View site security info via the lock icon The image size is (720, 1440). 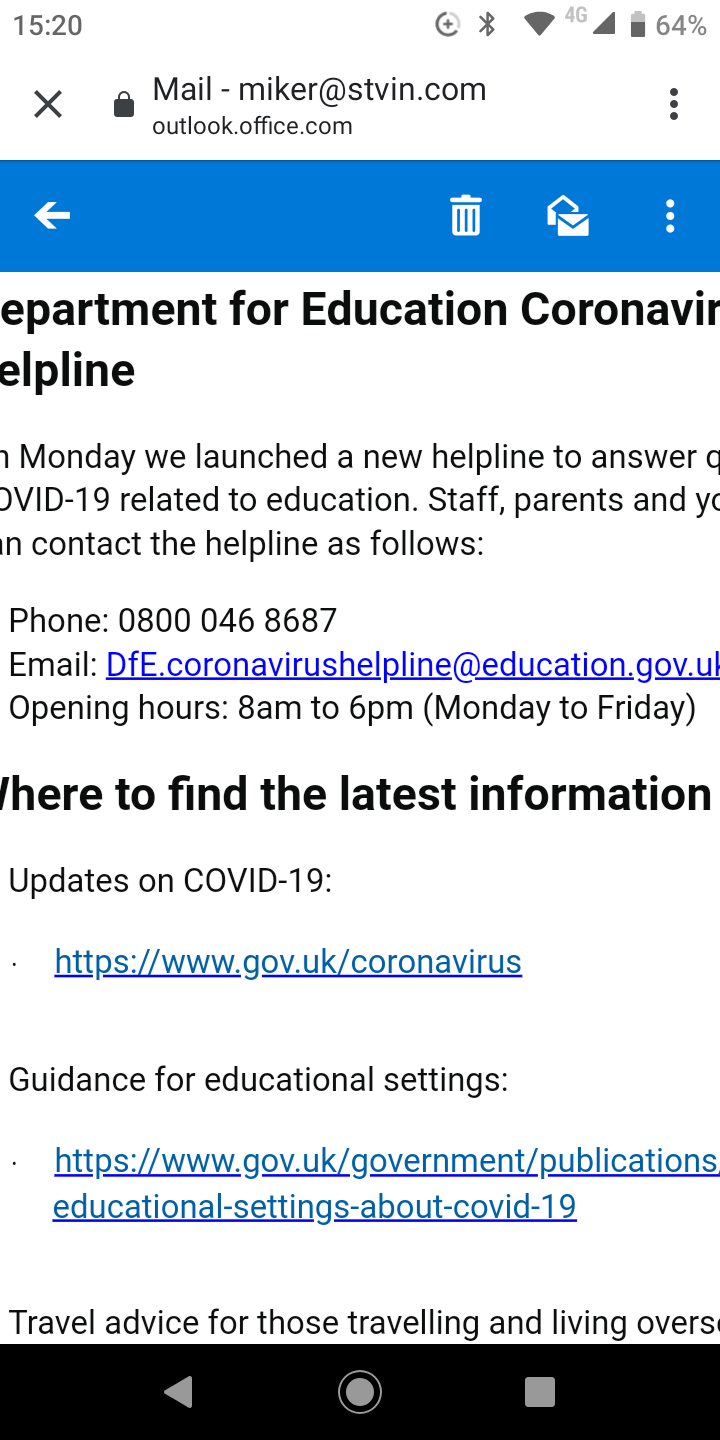coord(124,105)
